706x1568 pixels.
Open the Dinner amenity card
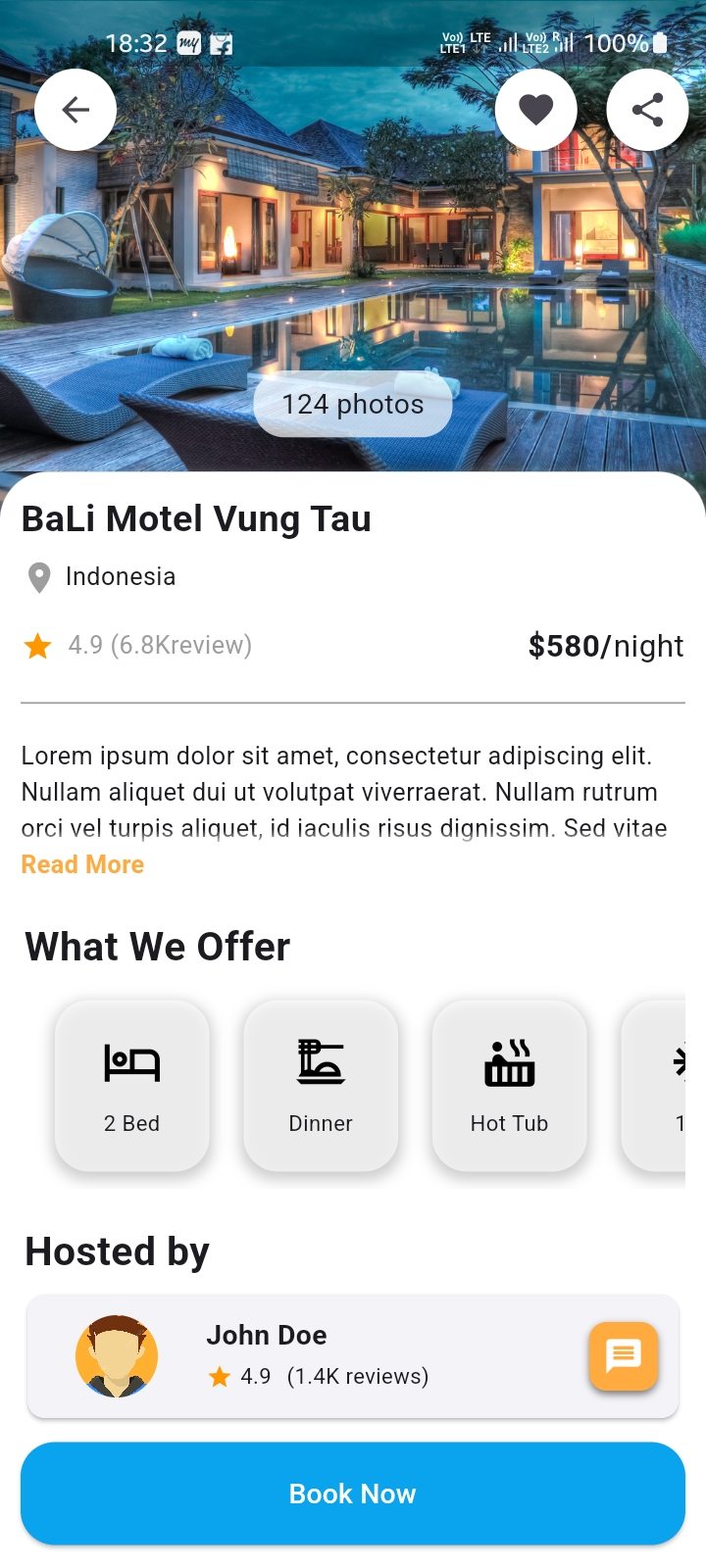pos(321,1085)
